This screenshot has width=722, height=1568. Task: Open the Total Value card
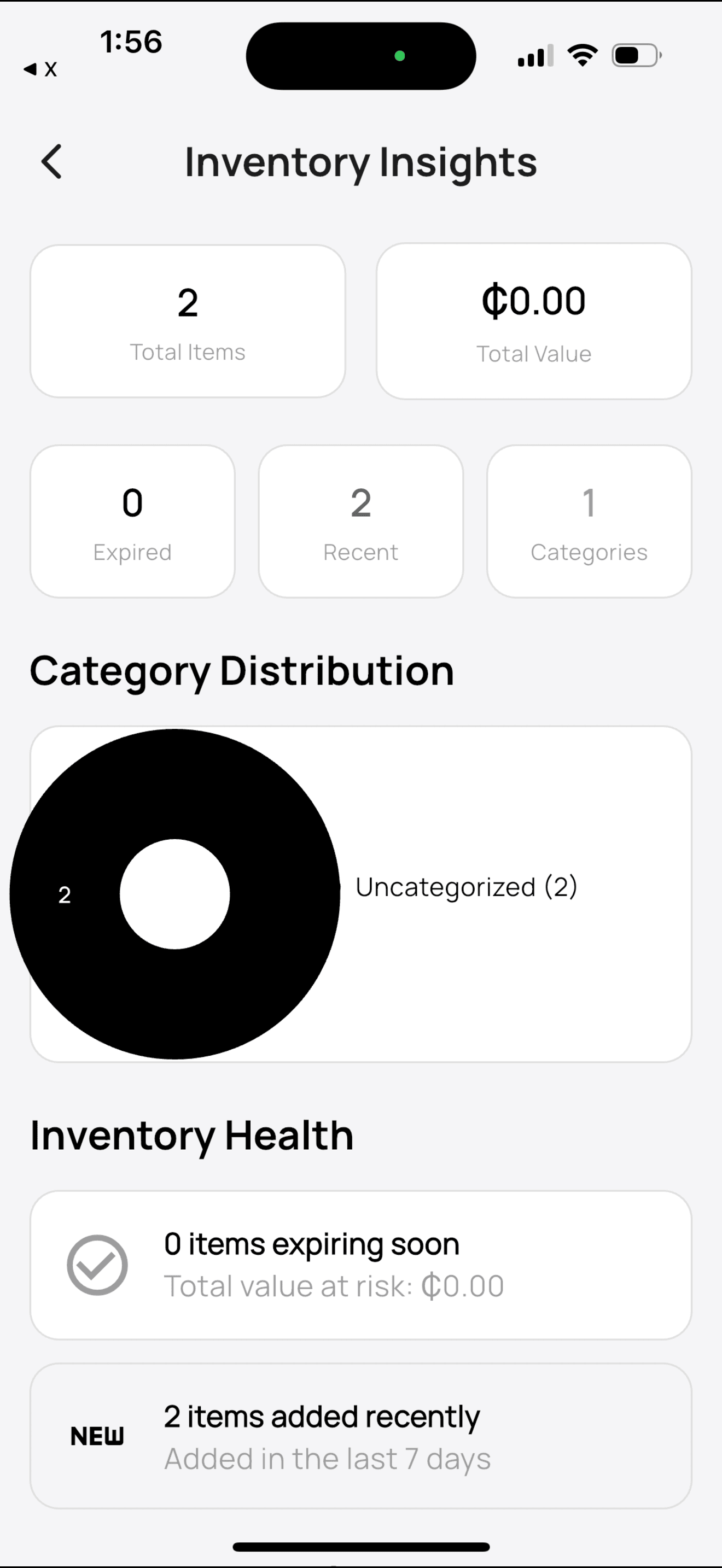pyautogui.click(x=534, y=320)
